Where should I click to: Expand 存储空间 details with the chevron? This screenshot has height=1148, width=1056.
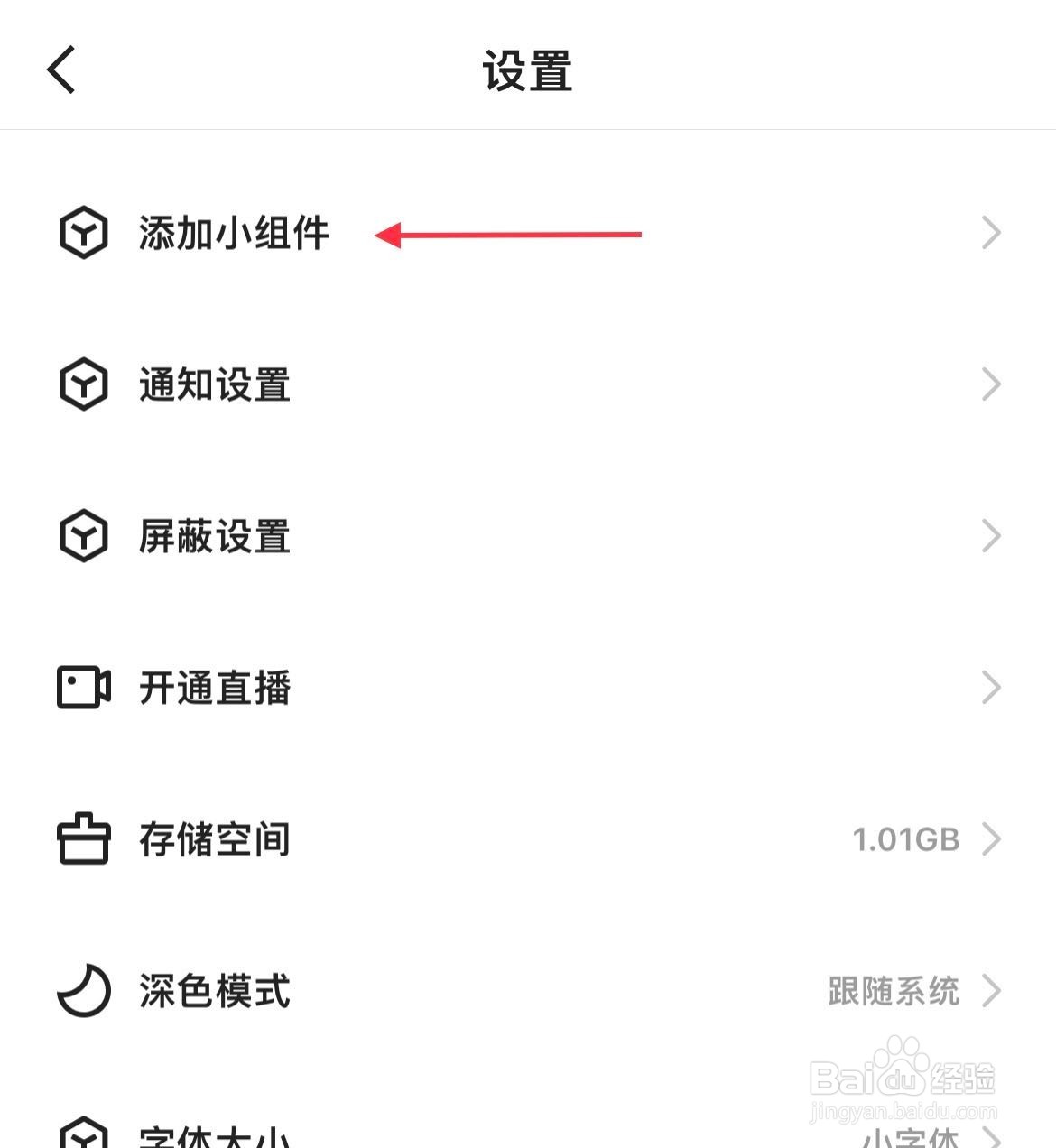point(991,839)
